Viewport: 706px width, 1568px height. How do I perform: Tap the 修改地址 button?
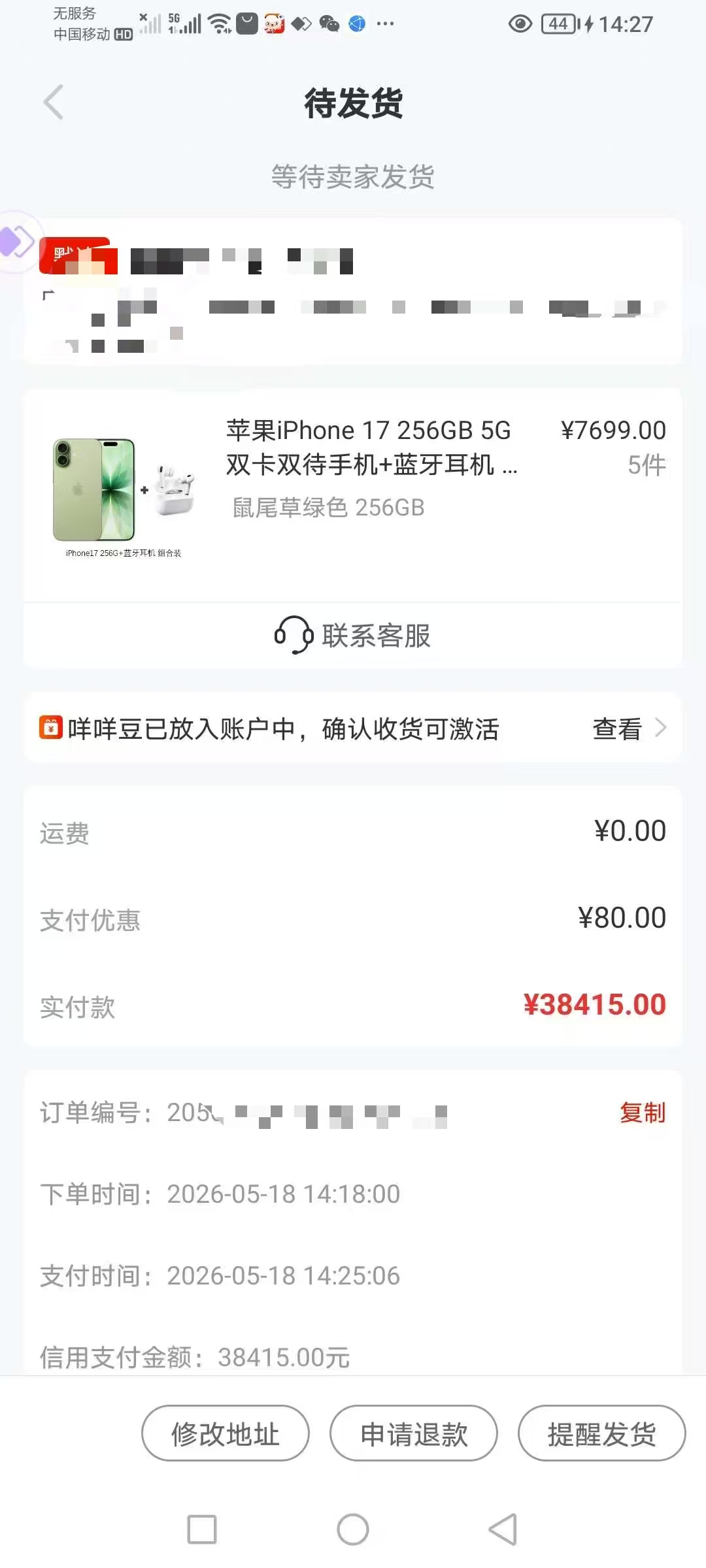[226, 1433]
